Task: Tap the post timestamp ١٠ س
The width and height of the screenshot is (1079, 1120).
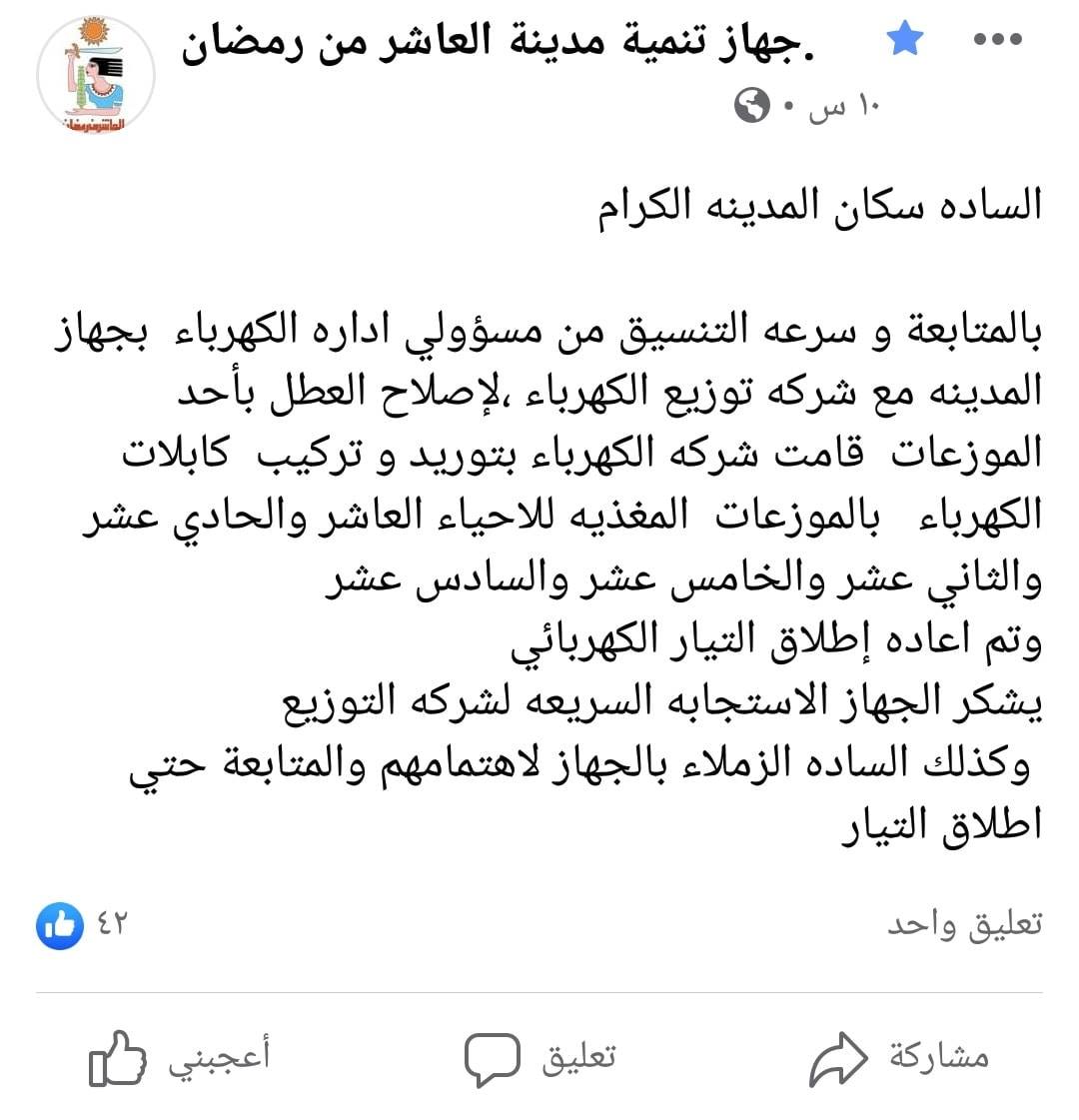Action: 844,107
